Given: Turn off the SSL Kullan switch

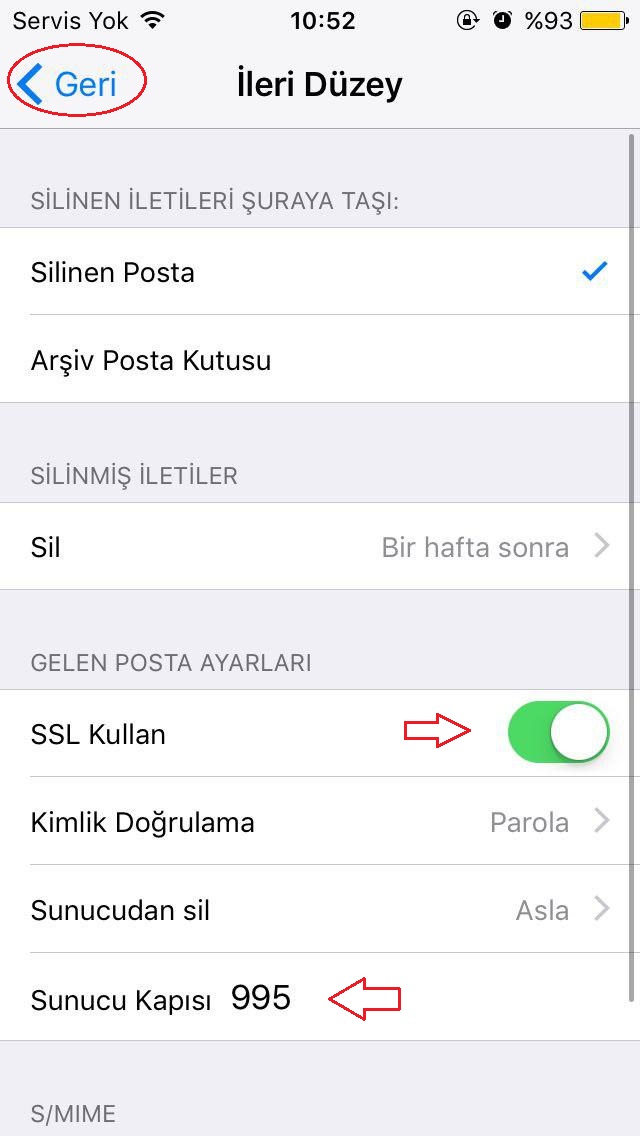Looking at the screenshot, I should click(x=558, y=733).
